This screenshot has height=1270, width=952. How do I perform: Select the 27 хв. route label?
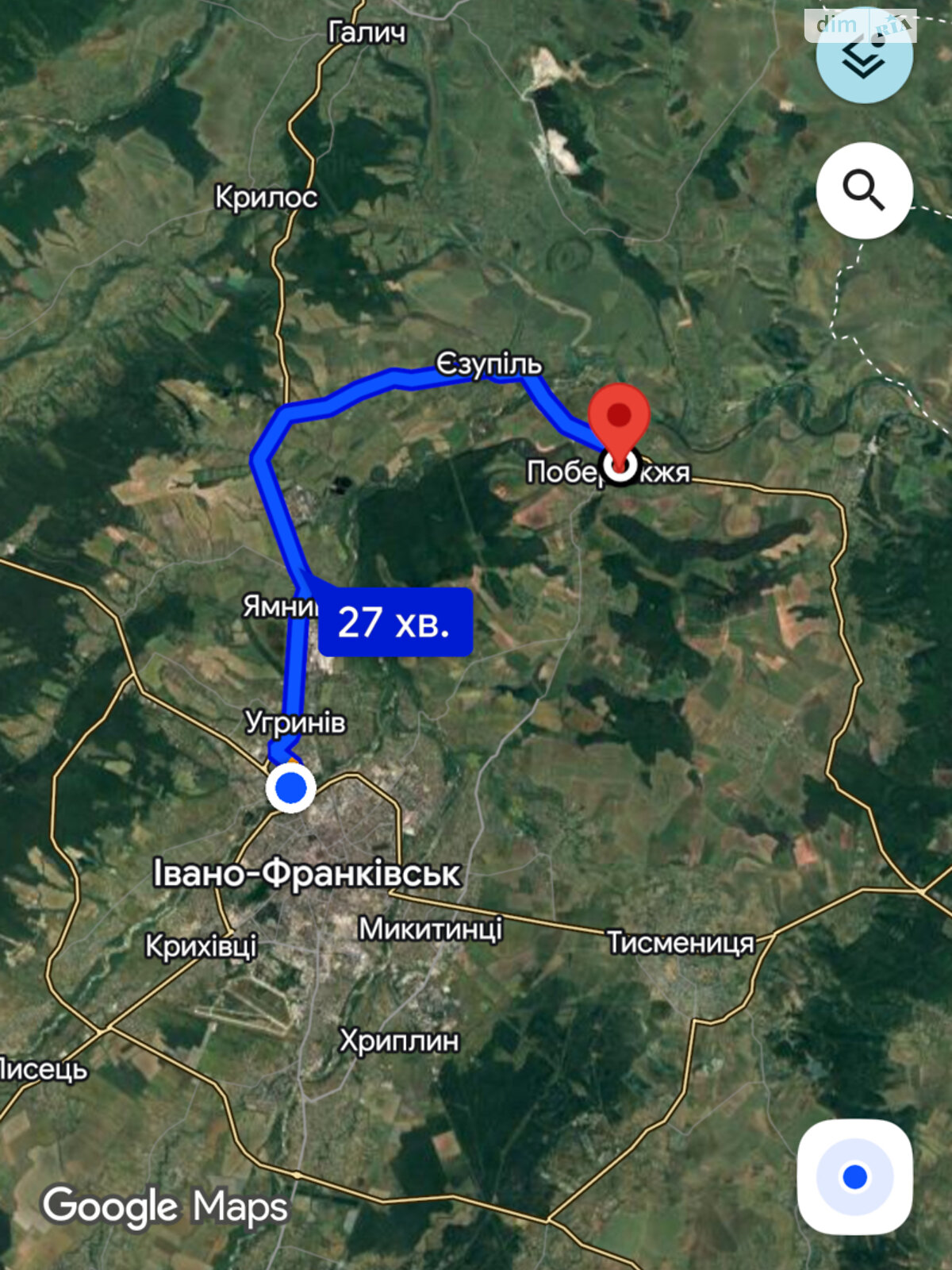tap(395, 622)
